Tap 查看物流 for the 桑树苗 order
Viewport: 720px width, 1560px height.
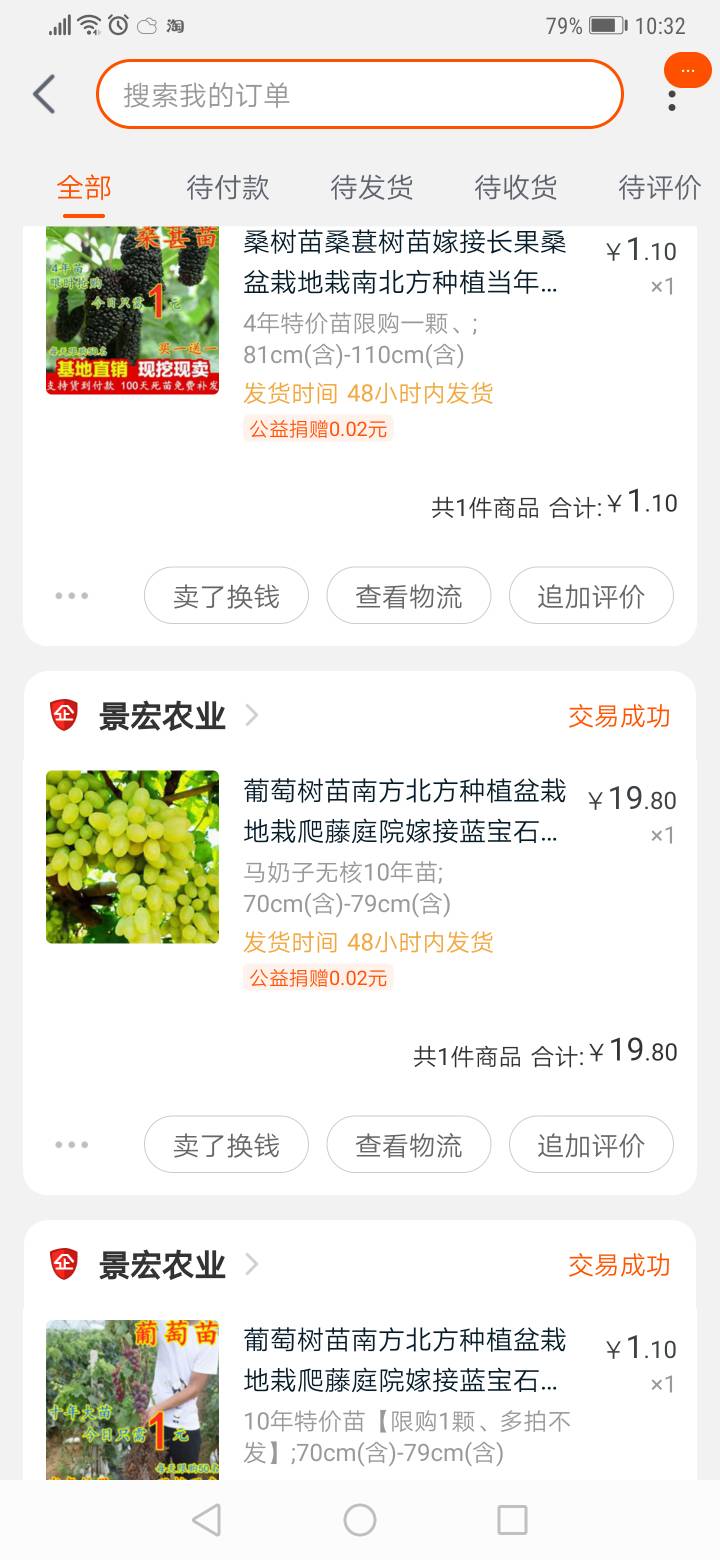[x=409, y=596]
